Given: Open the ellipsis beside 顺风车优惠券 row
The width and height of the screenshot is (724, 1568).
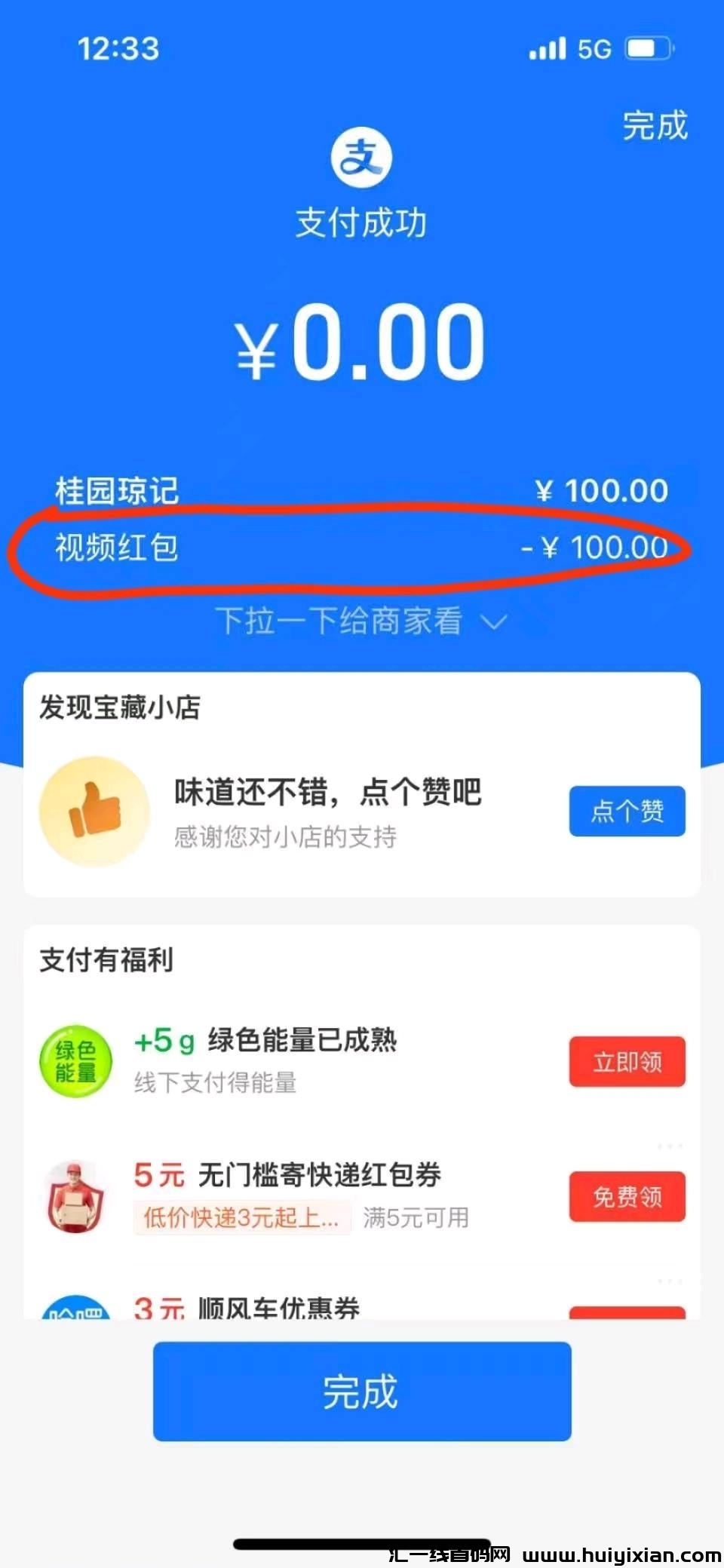Looking at the screenshot, I should tap(668, 1280).
